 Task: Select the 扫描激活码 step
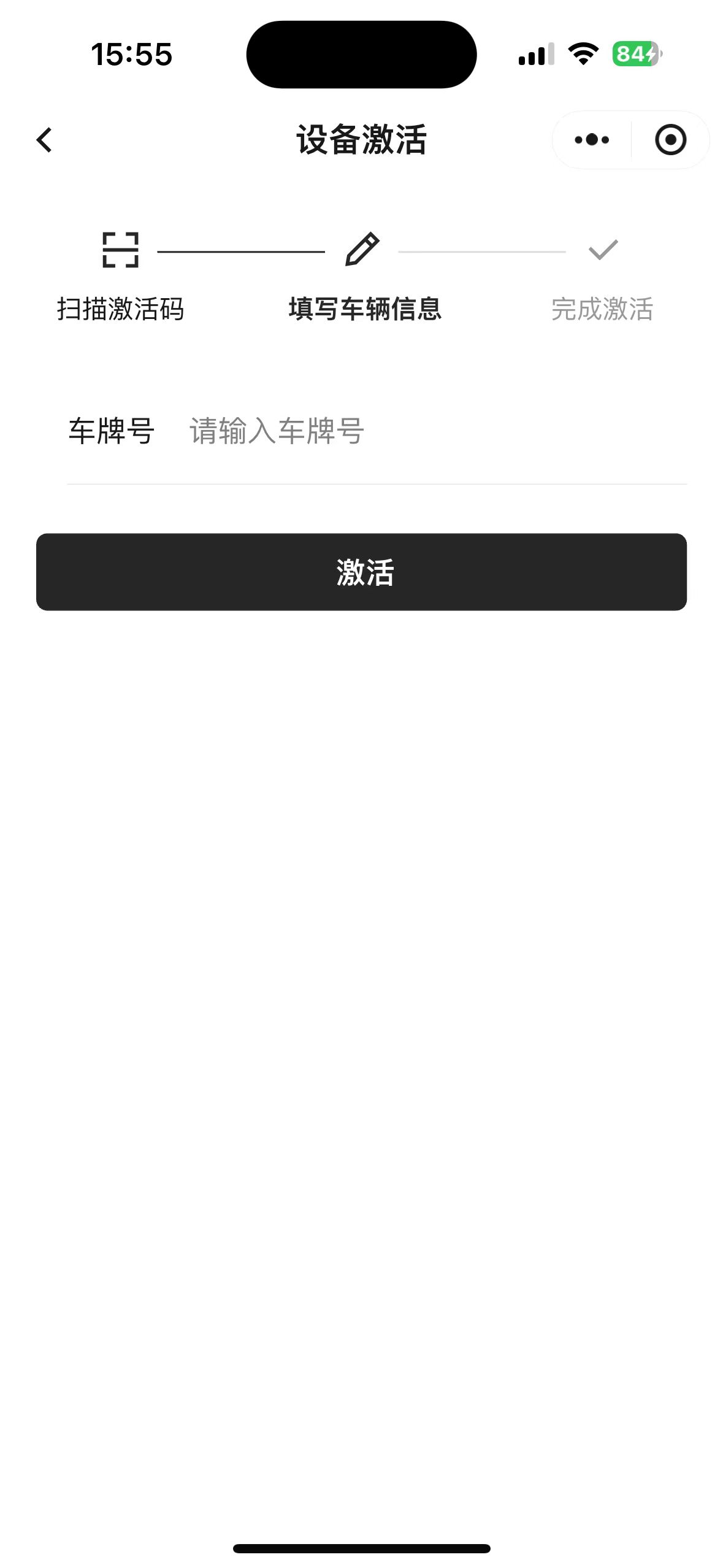click(x=121, y=310)
